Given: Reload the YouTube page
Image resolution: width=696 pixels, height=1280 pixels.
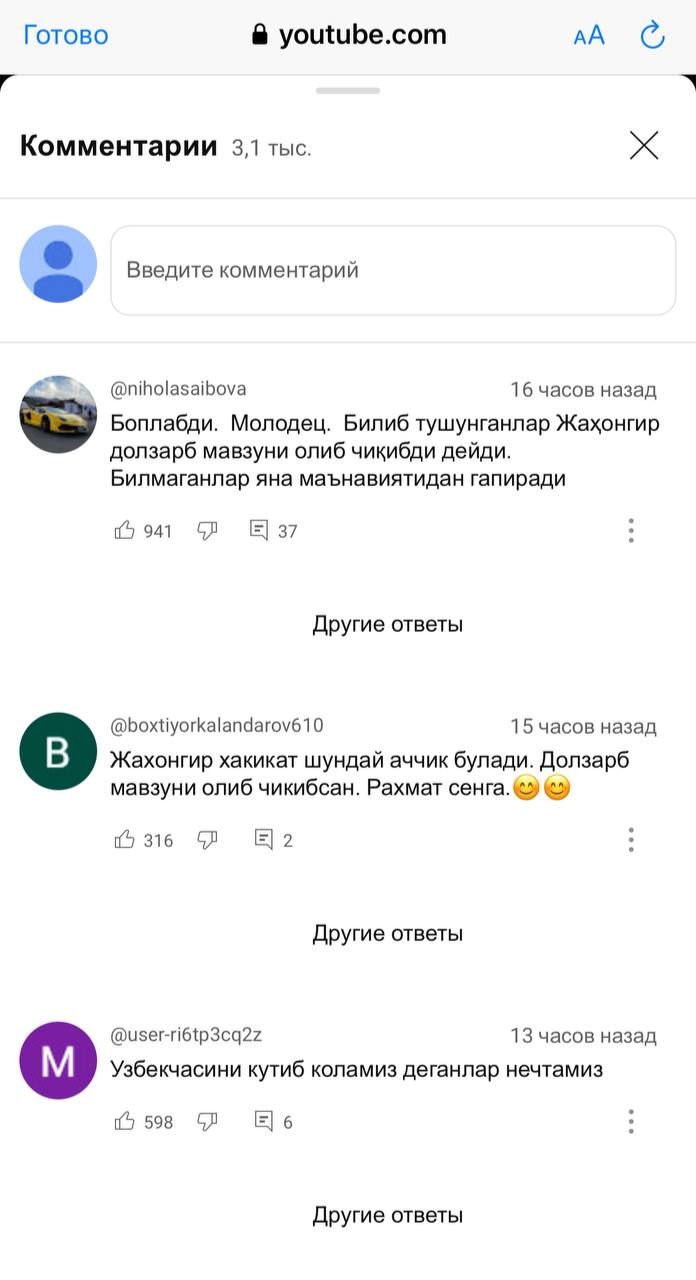Looking at the screenshot, I should [652, 36].
